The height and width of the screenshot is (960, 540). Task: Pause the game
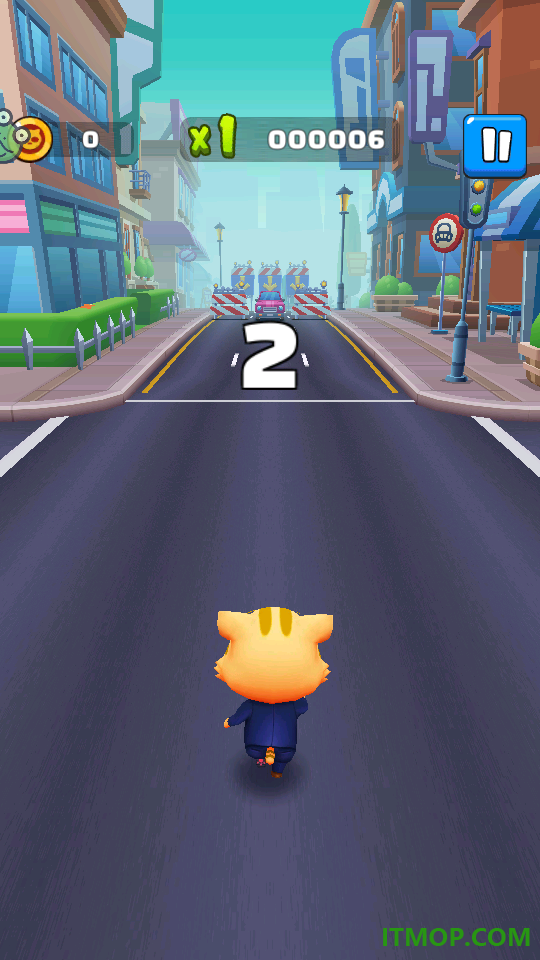click(495, 146)
